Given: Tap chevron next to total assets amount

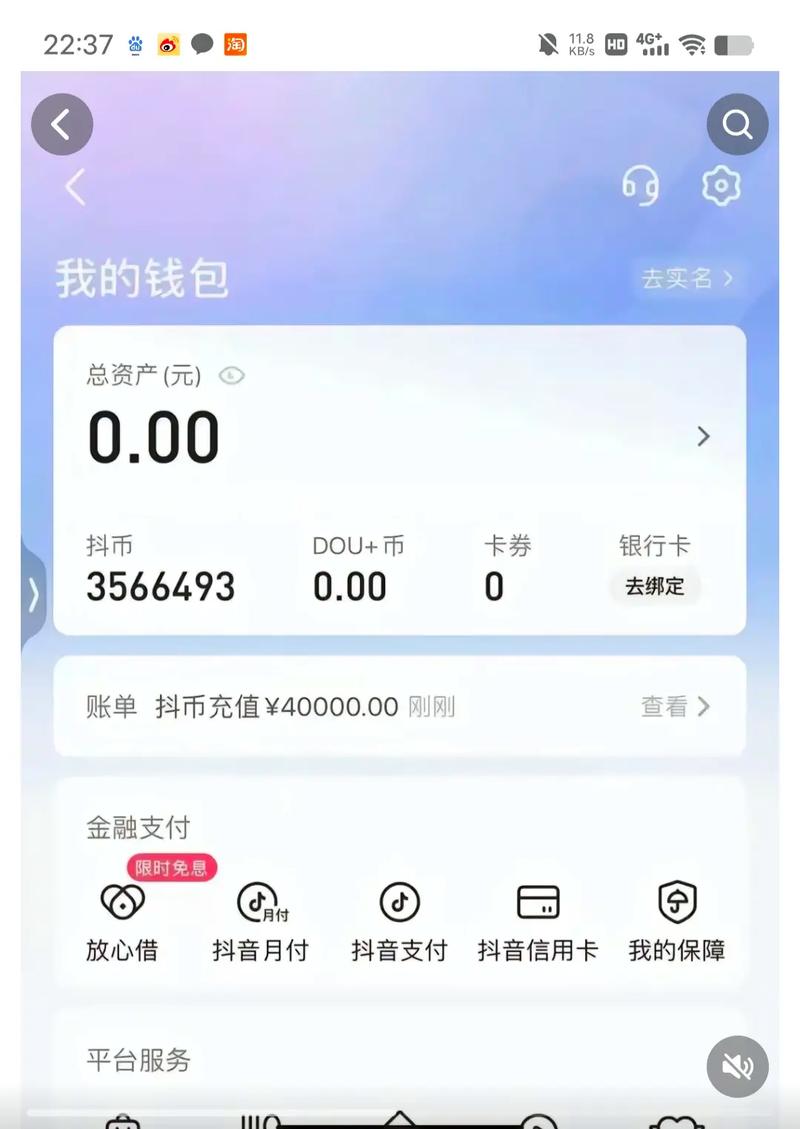Looking at the screenshot, I should 703,437.
